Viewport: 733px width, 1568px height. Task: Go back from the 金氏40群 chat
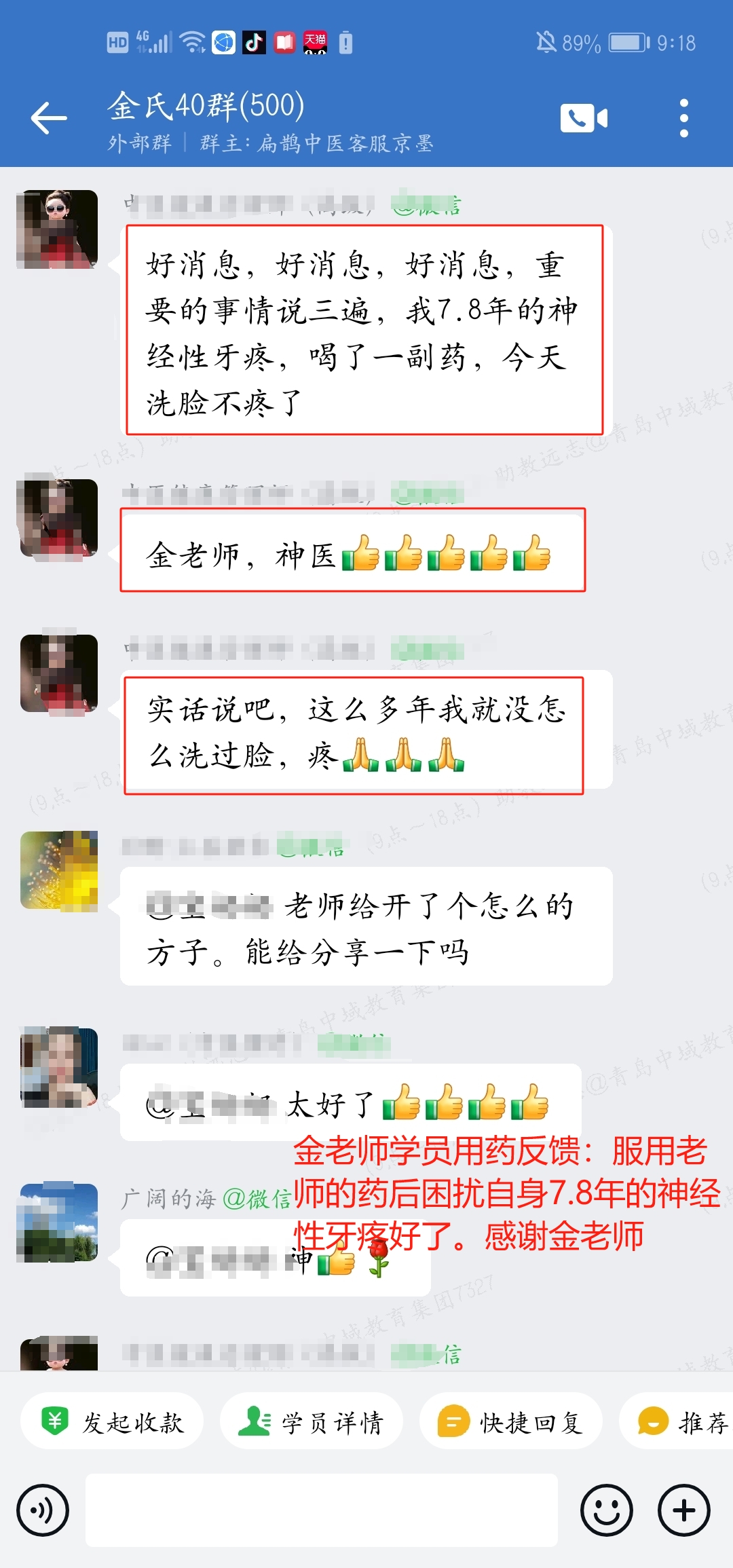(x=49, y=119)
